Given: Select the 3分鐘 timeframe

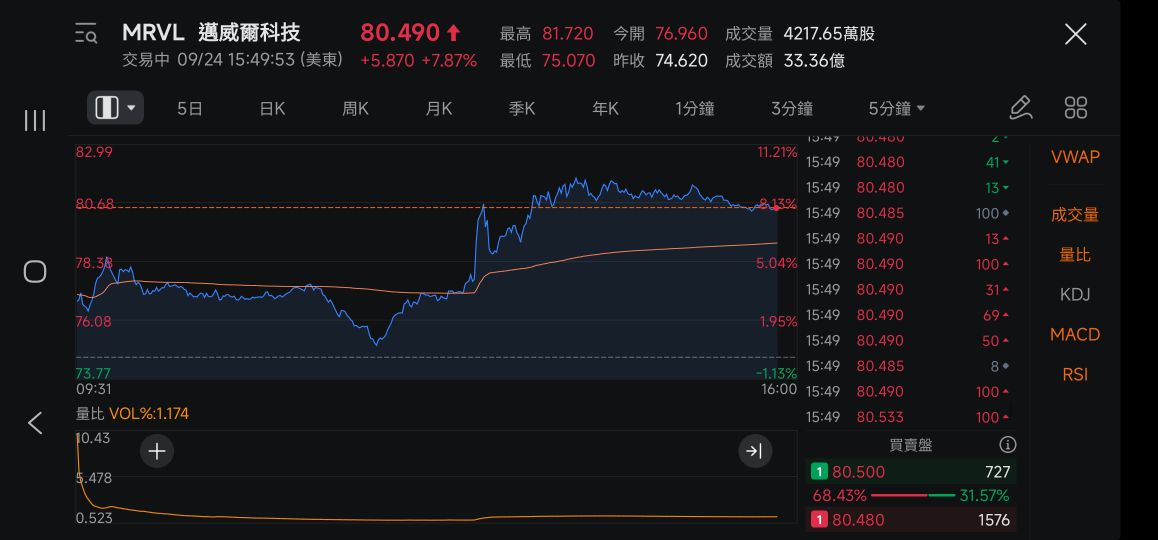Looking at the screenshot, I should coord(792,109).
